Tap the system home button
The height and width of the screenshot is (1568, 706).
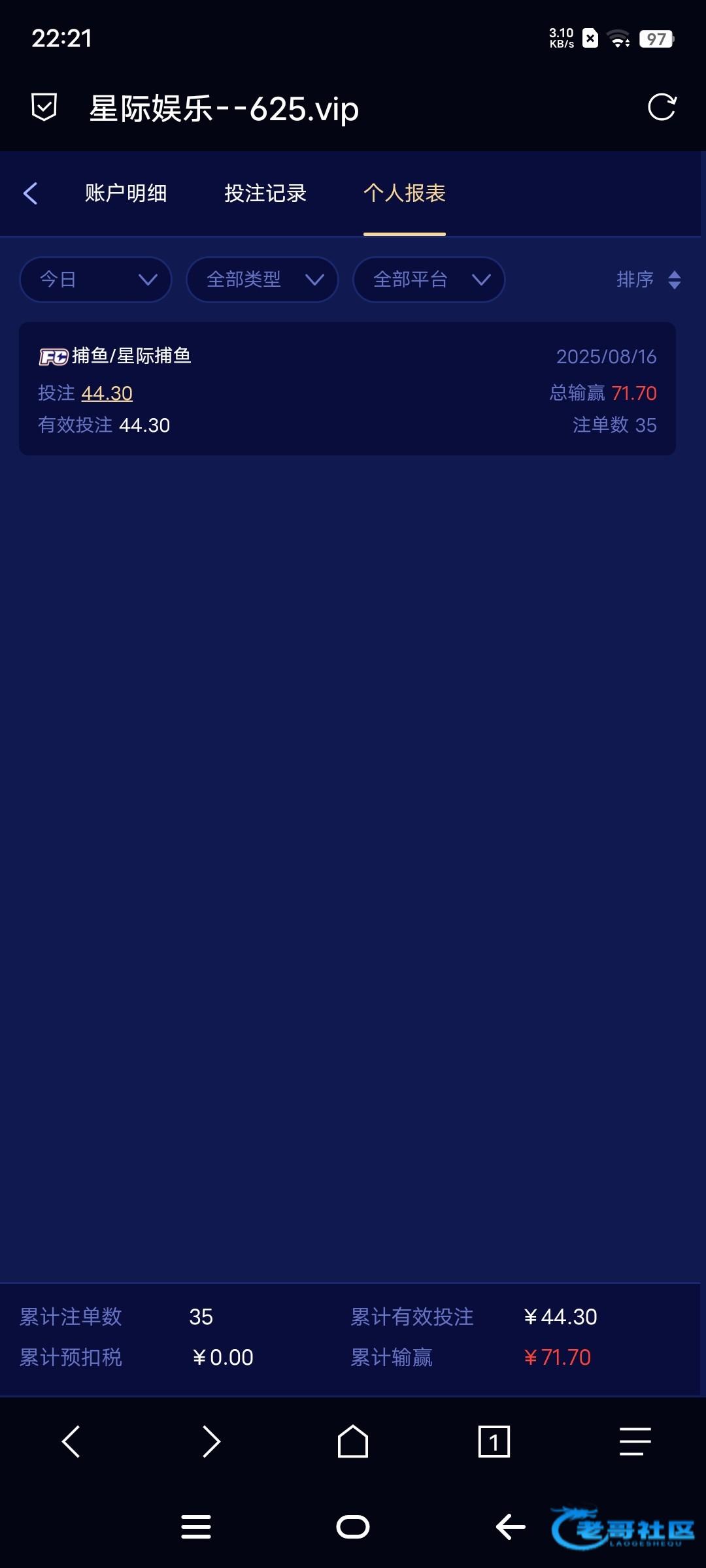pyautogui.click(x=353, y=1527)
